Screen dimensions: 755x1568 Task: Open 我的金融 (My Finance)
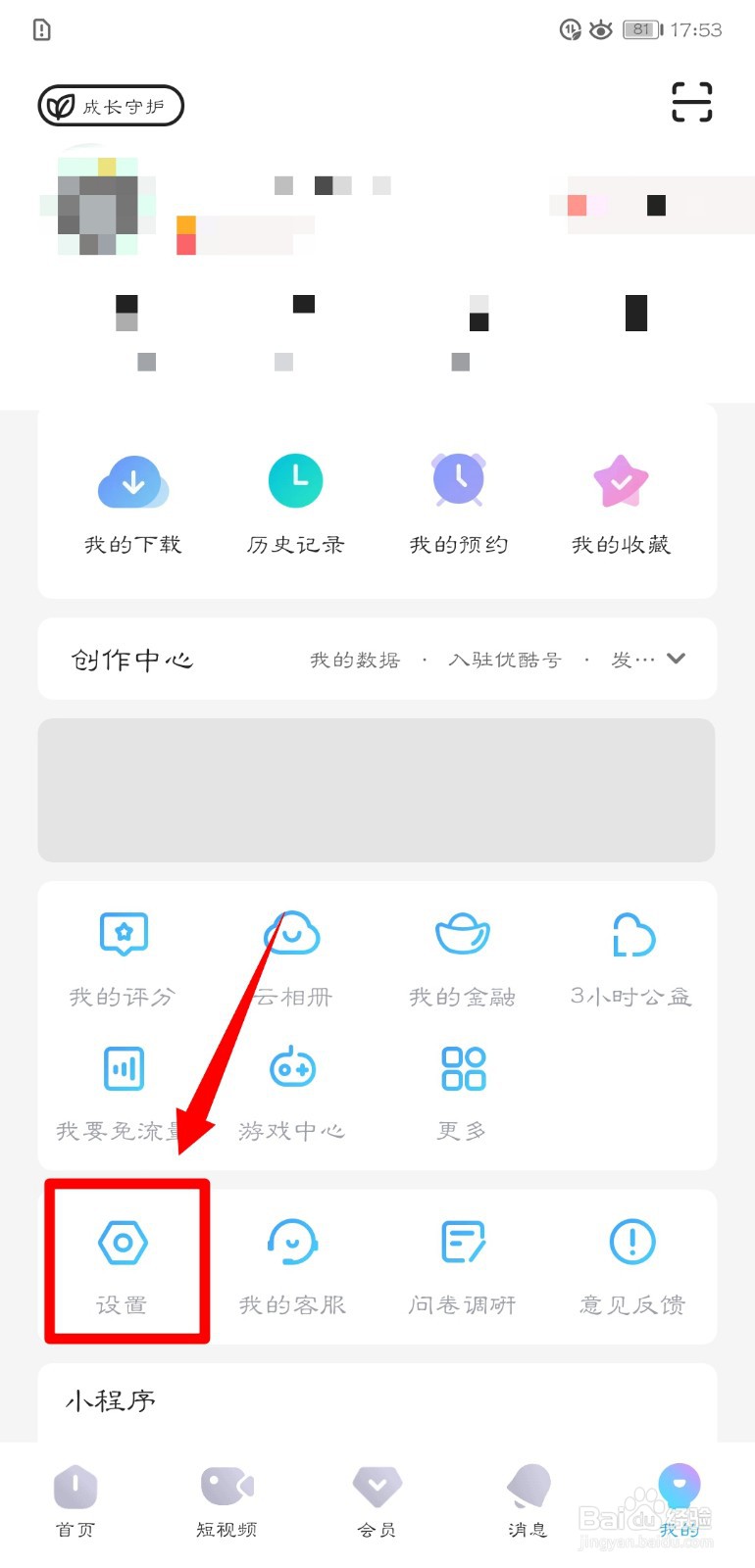pyautogui.click(x=461, y=955)
